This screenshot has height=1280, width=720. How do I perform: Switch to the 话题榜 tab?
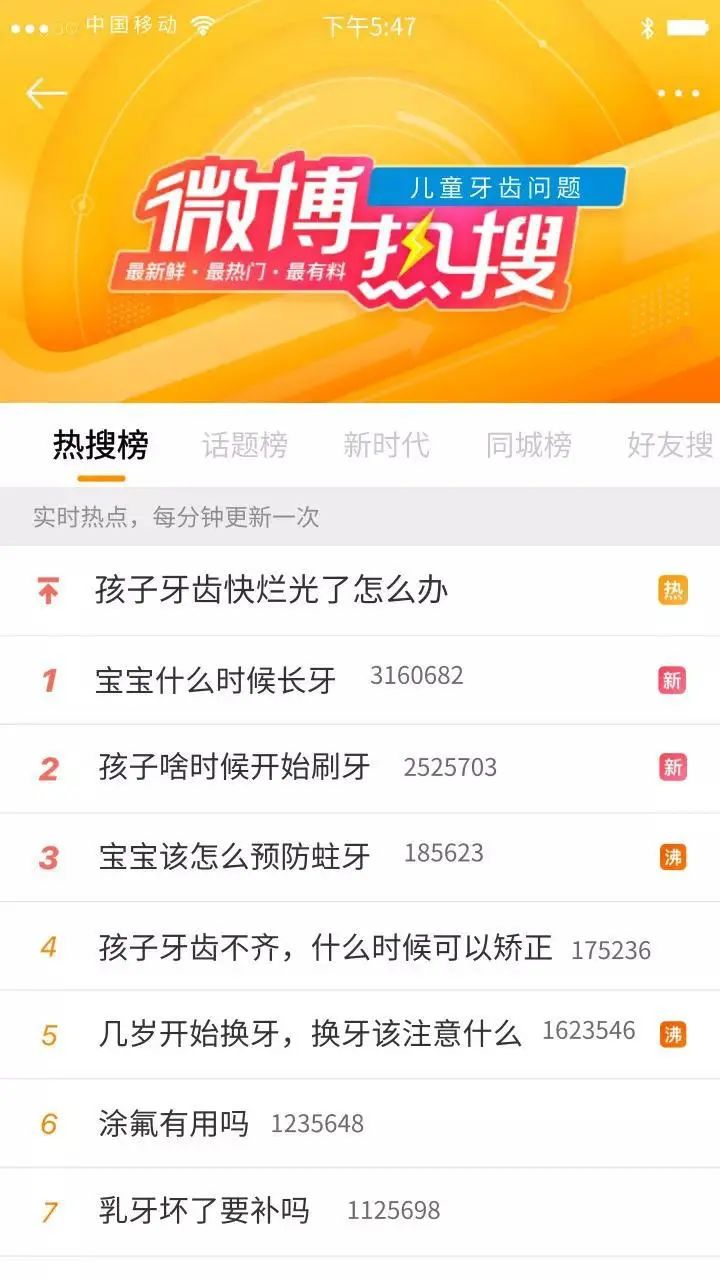[245, 445]
